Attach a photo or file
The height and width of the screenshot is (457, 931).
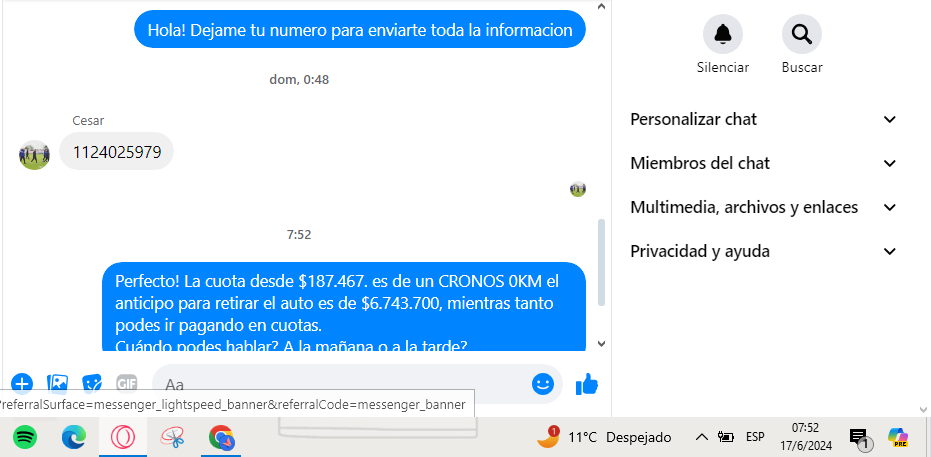pos(57,383)
